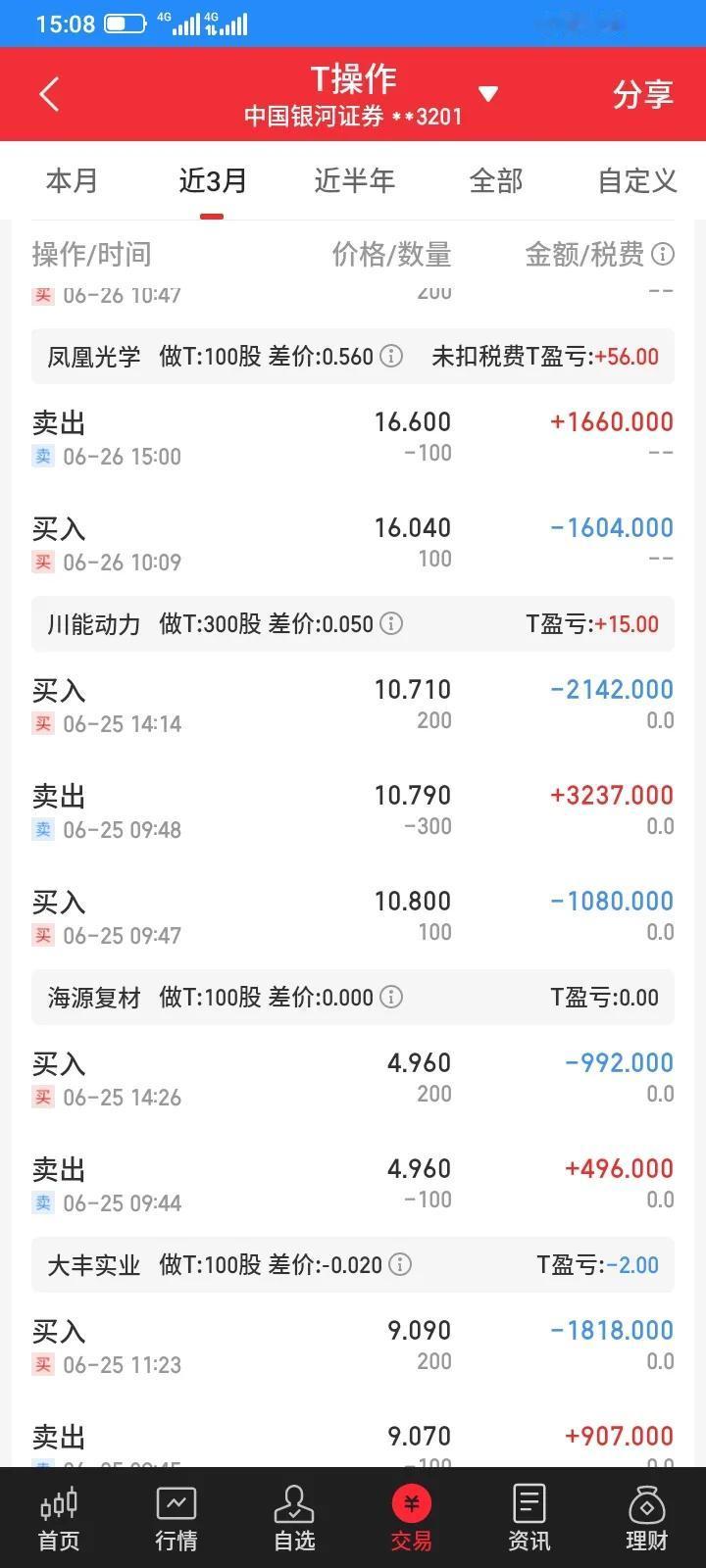This screenshot has height=1568, width=706.
Task: Tap the 分享 share button
Action: coord(643,94)
